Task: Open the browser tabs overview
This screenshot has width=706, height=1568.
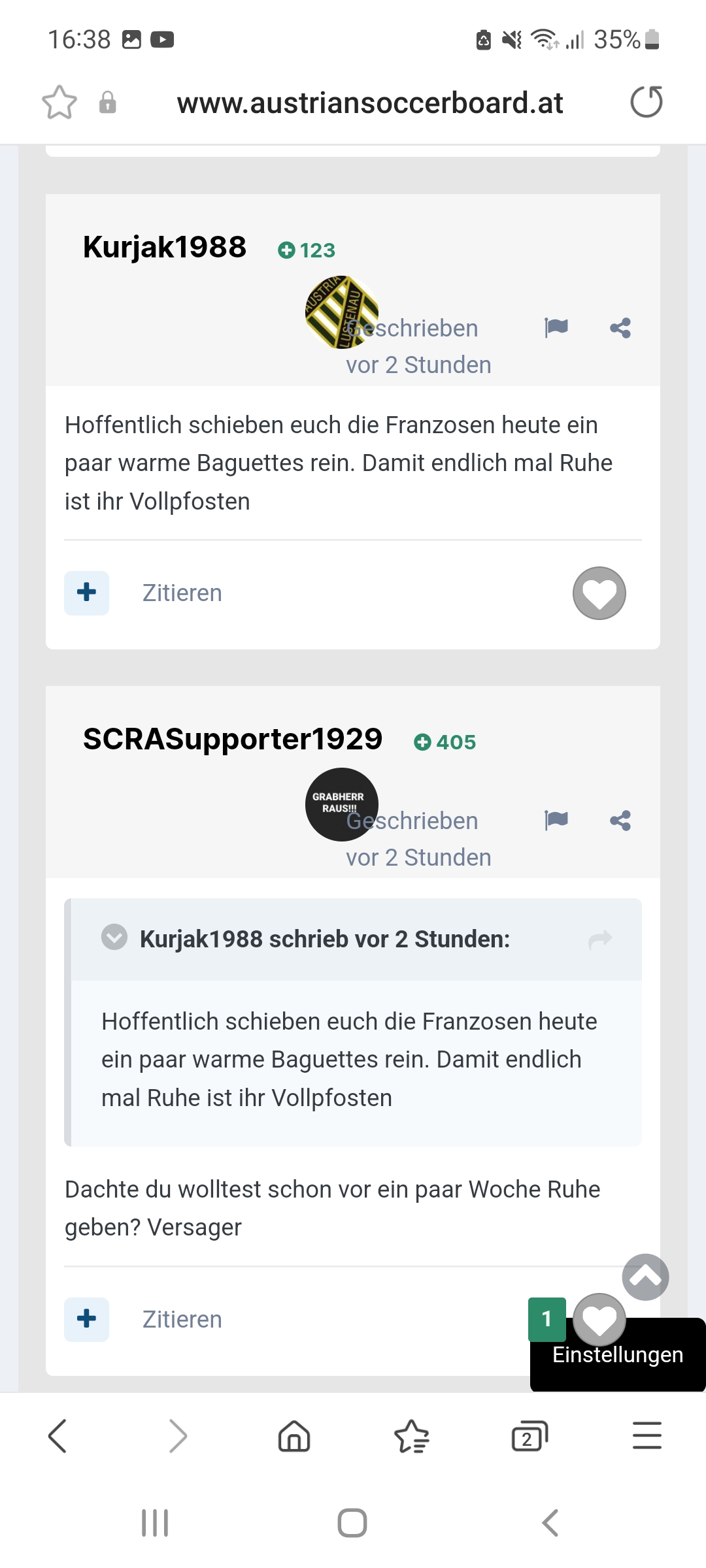Action: click(x=529, y=1437)
